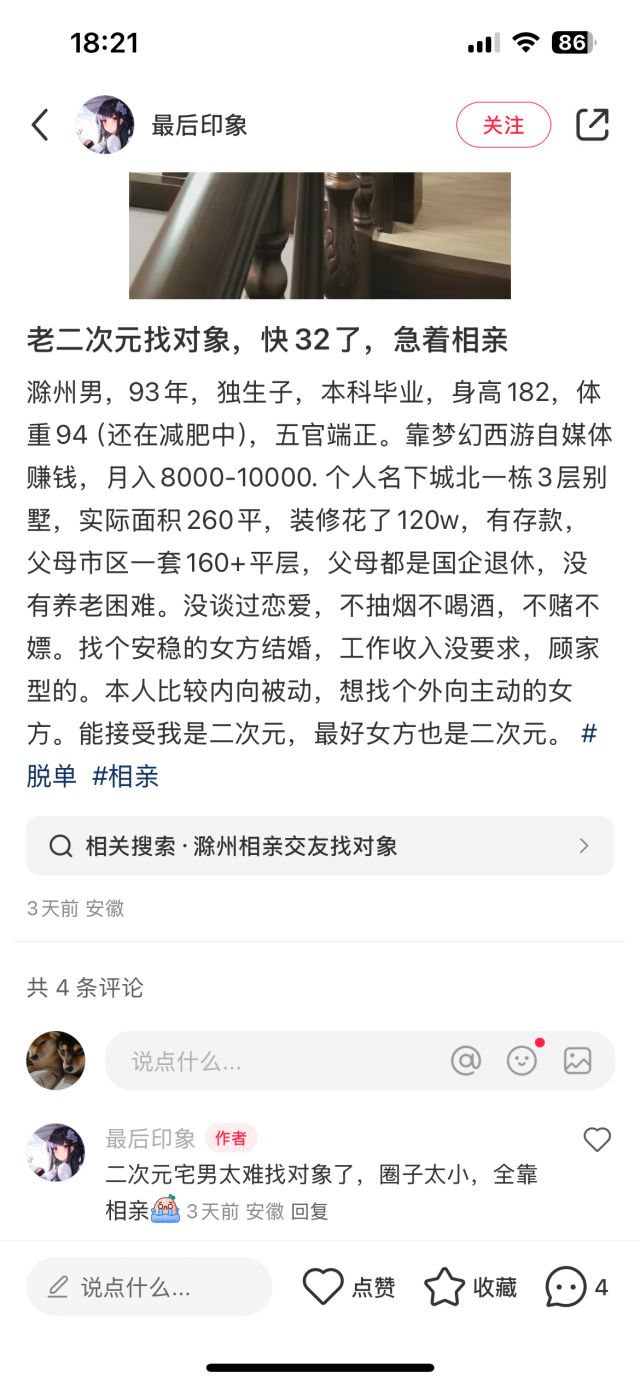Open the emoji picker in comment box
640x1385 pixels.
521,1061
